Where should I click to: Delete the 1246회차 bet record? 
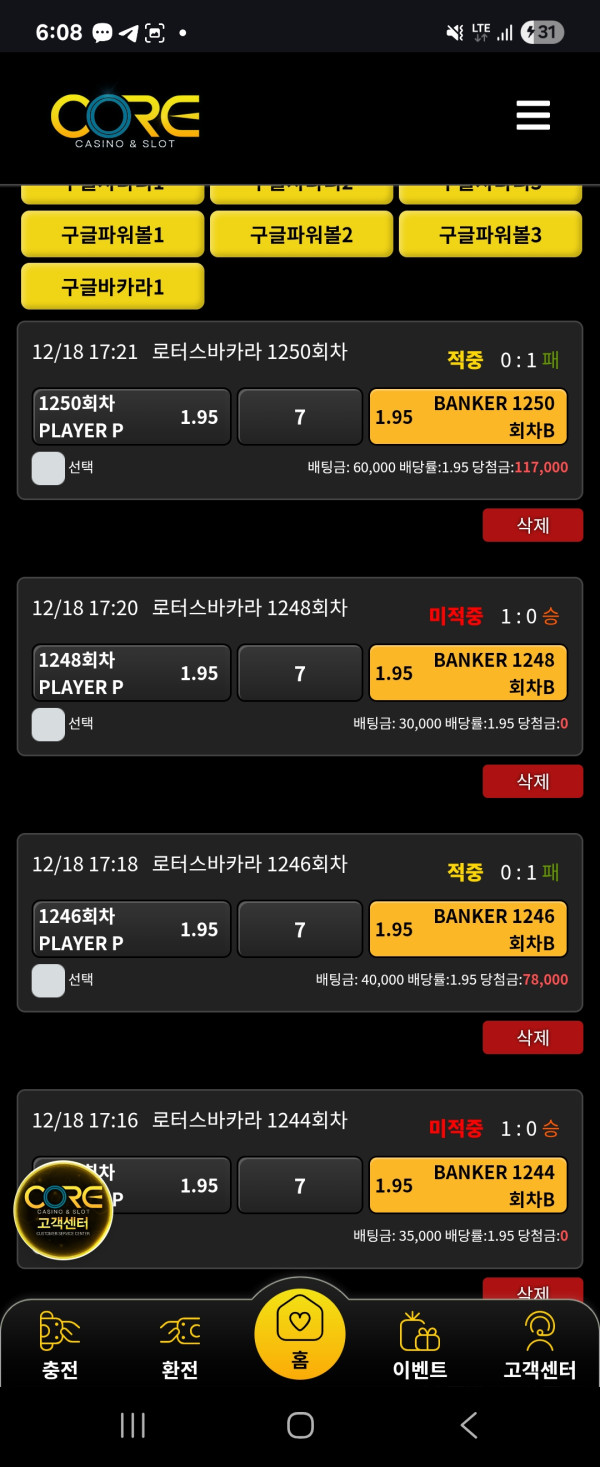coord(532,1037)
